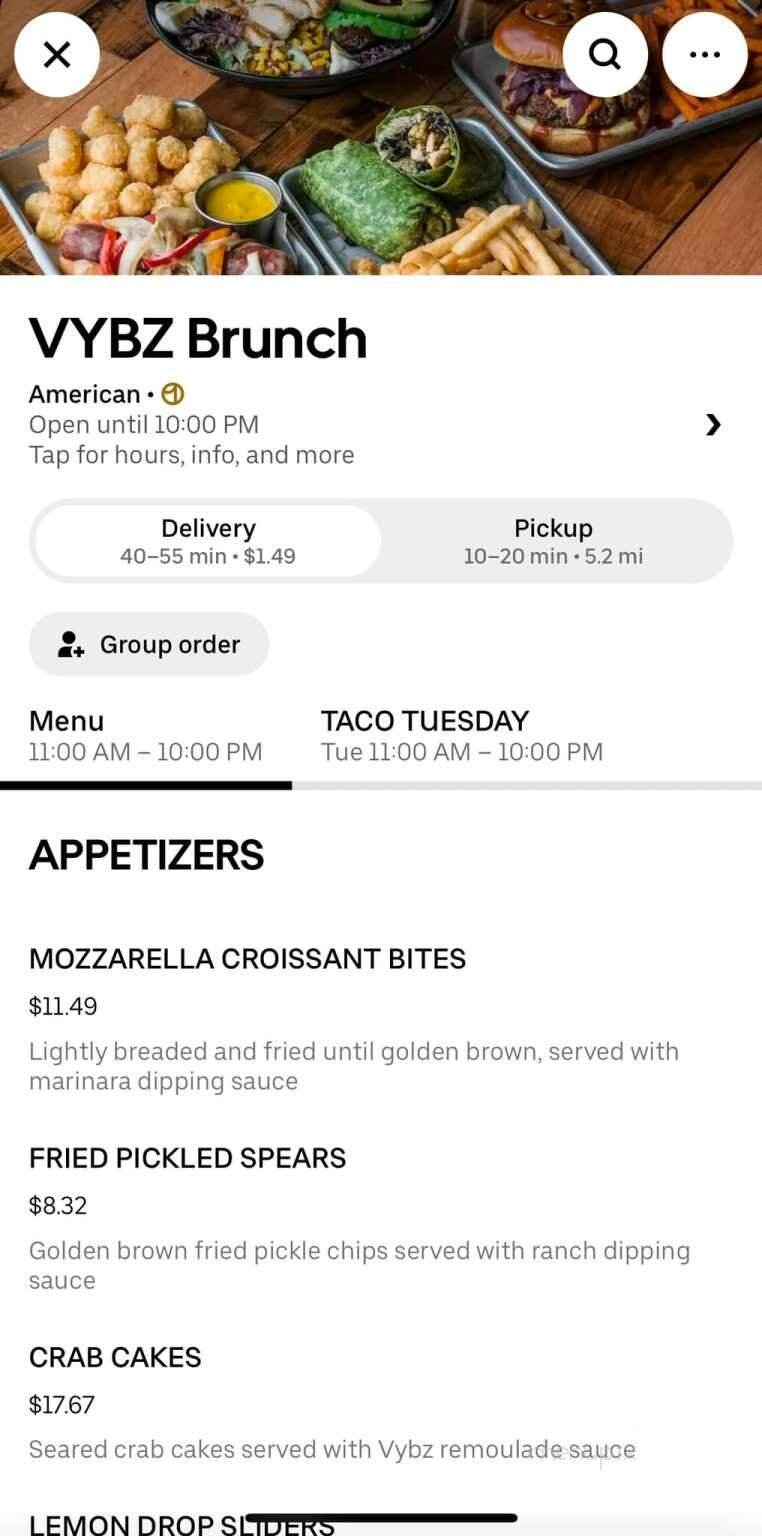762x1536 pixels.
Task: Select the Delivery option
Action: tap(208, 540)
